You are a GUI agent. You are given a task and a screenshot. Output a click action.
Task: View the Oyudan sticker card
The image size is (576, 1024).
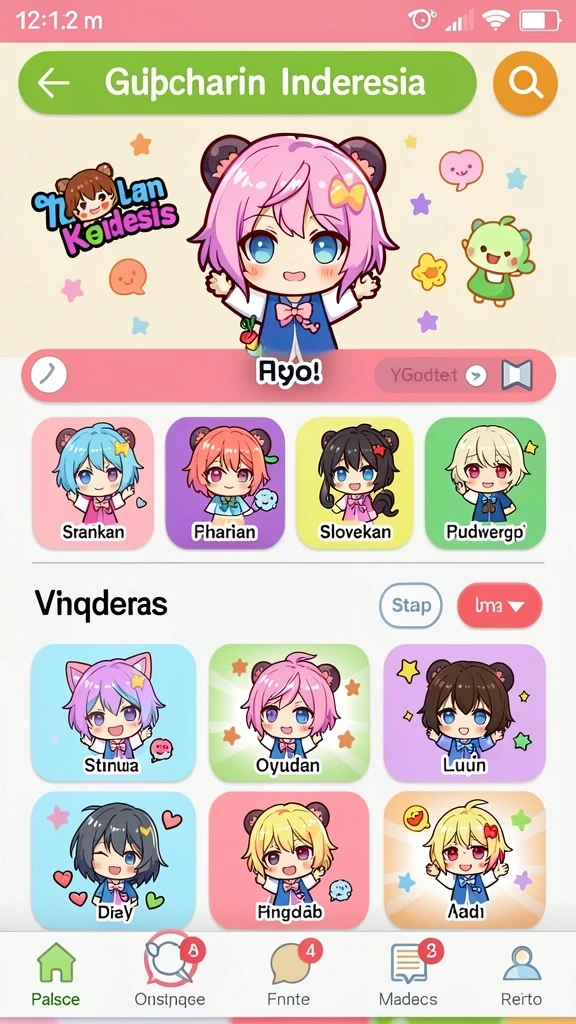pos(289,712)
